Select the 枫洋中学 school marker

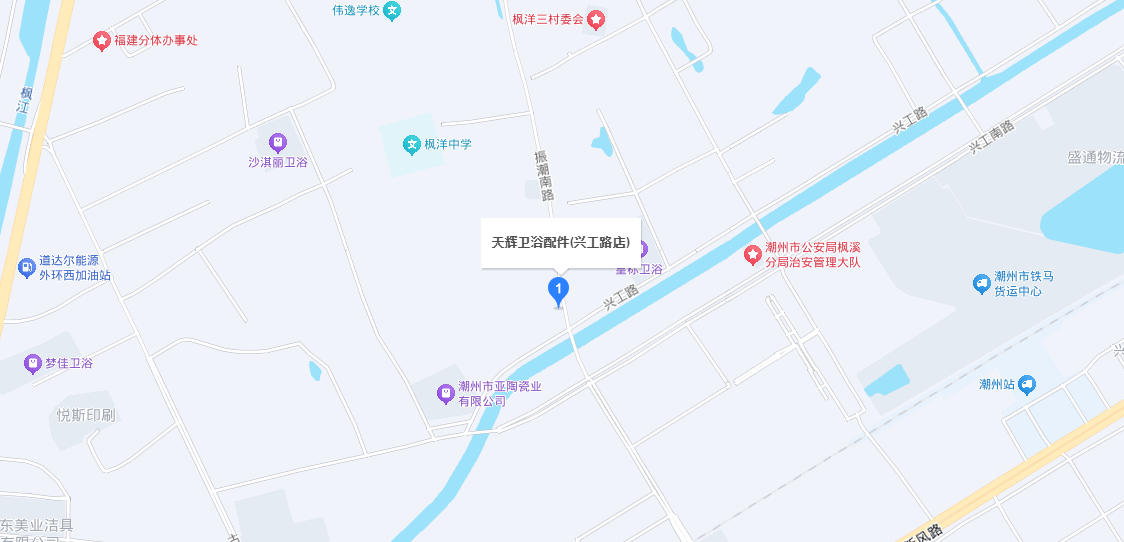(411, 145)
